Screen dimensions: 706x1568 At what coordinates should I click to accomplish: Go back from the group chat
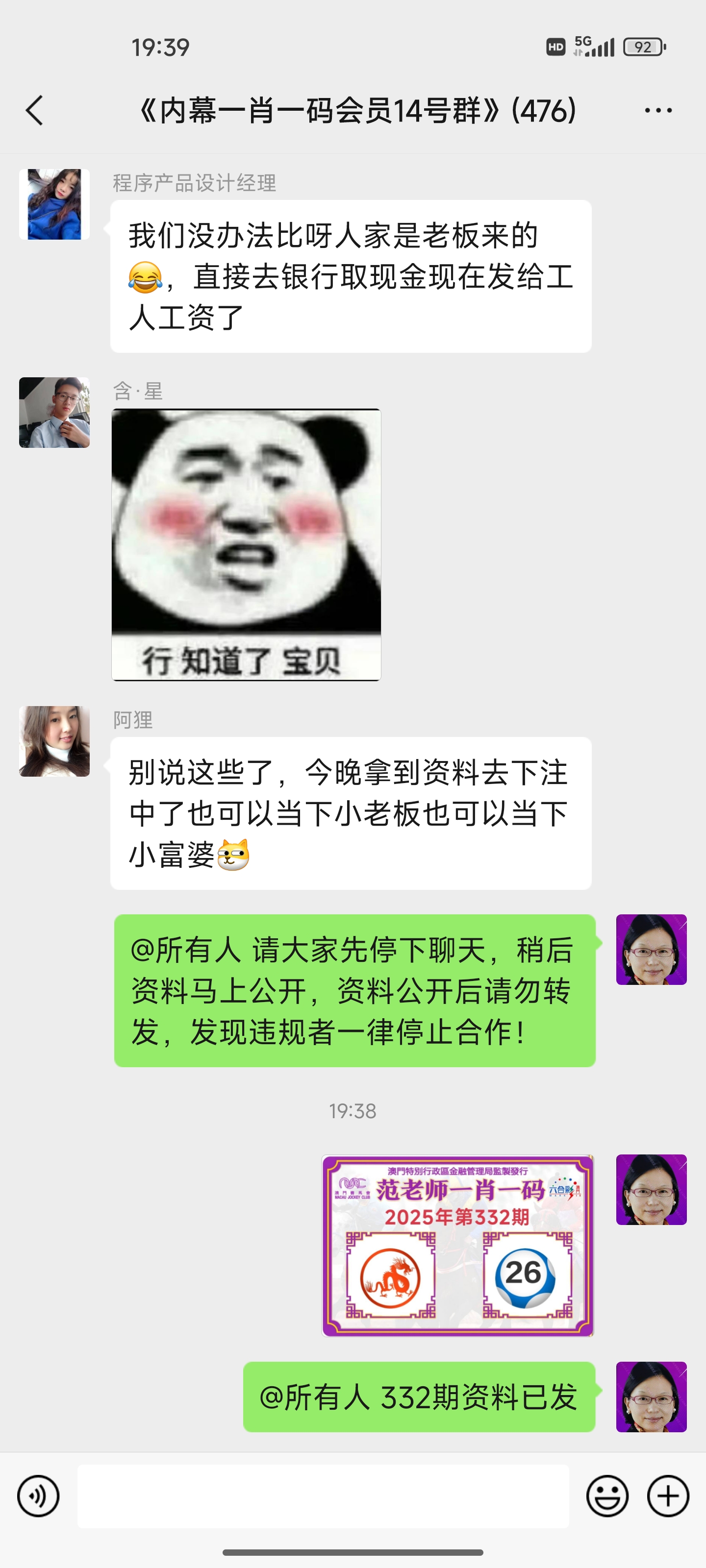click(35, 111)
